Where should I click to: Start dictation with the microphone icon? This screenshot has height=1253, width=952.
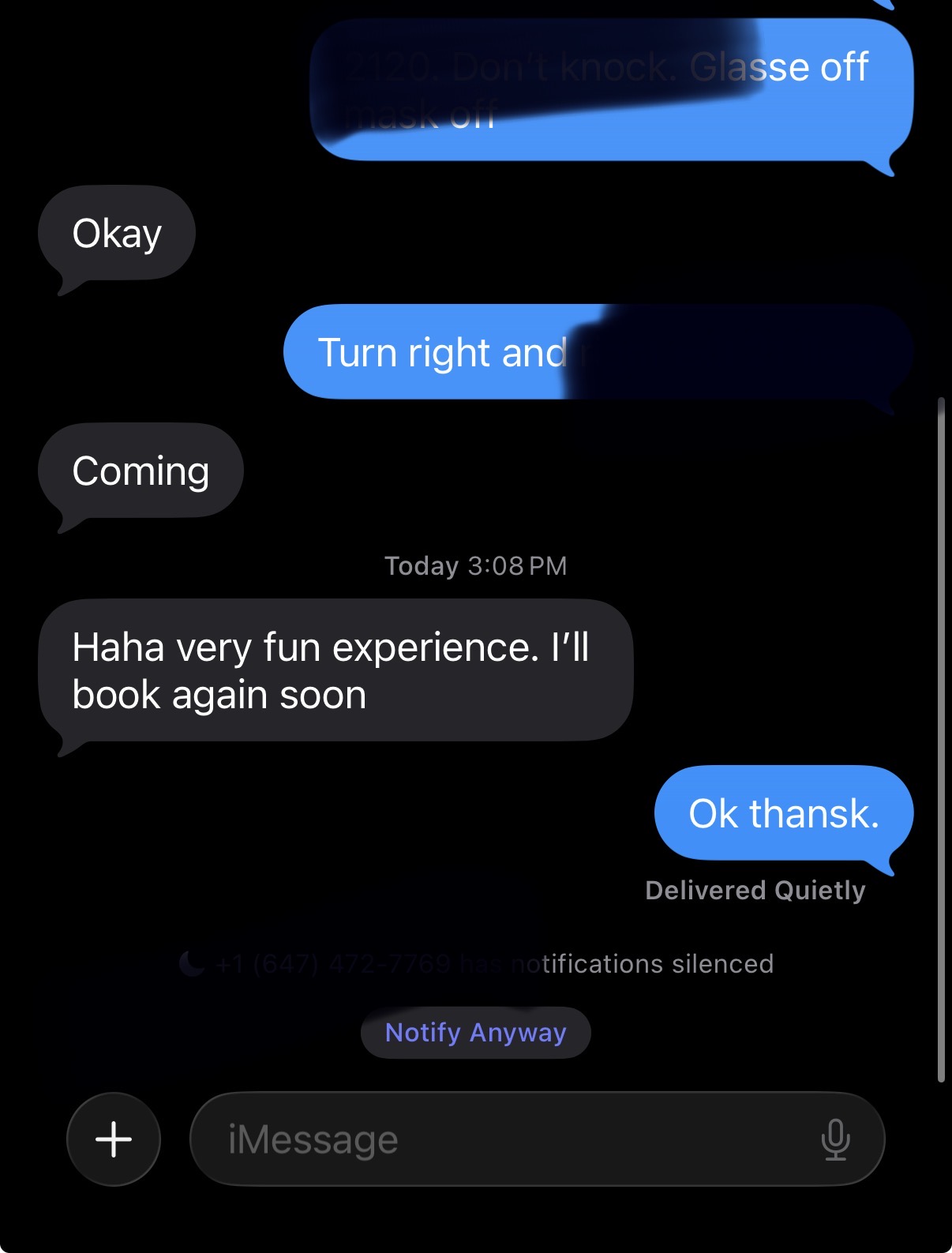(x=834, y=1139)
